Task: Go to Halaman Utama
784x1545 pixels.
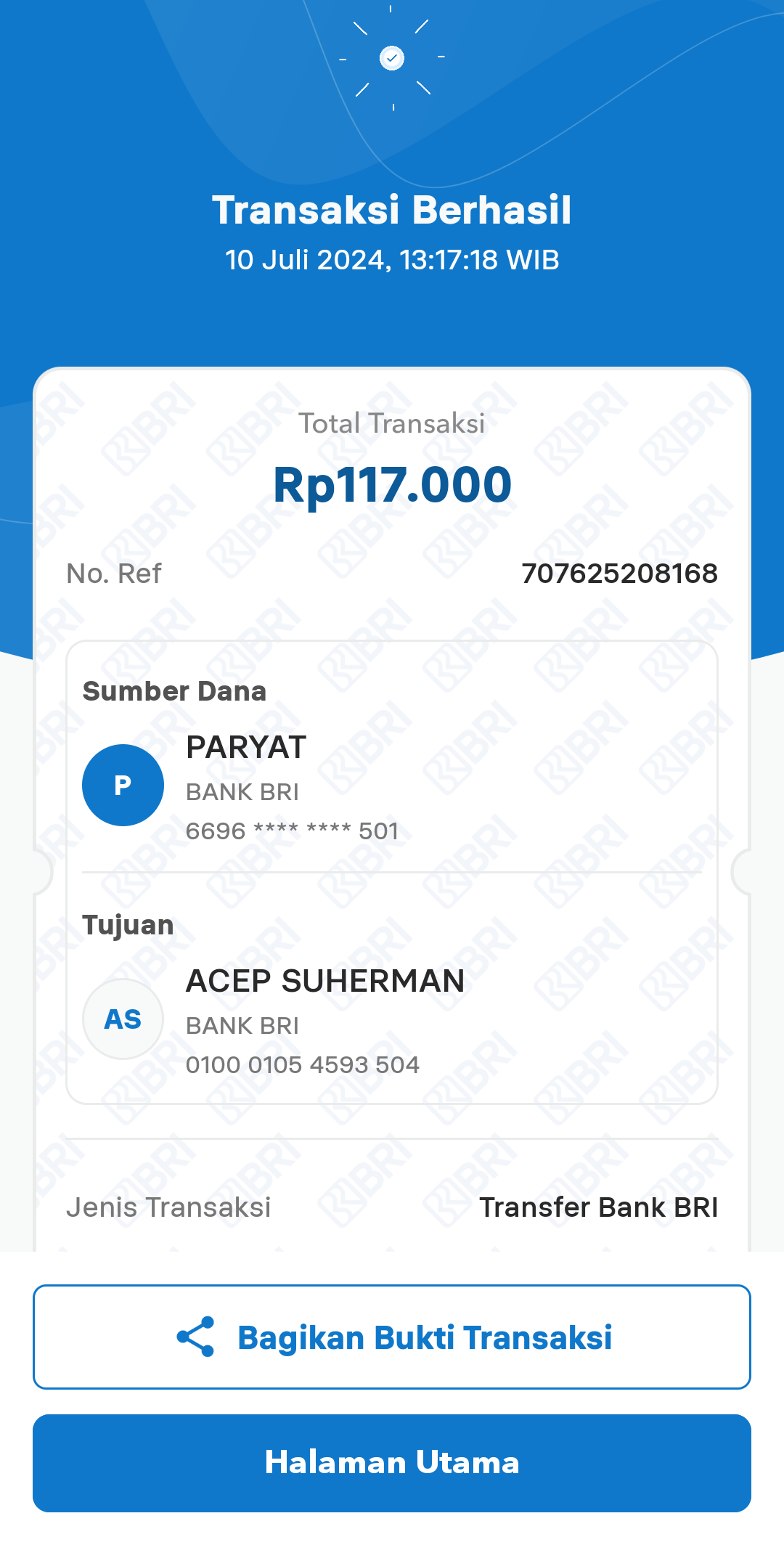Action: coord(392,1463)
